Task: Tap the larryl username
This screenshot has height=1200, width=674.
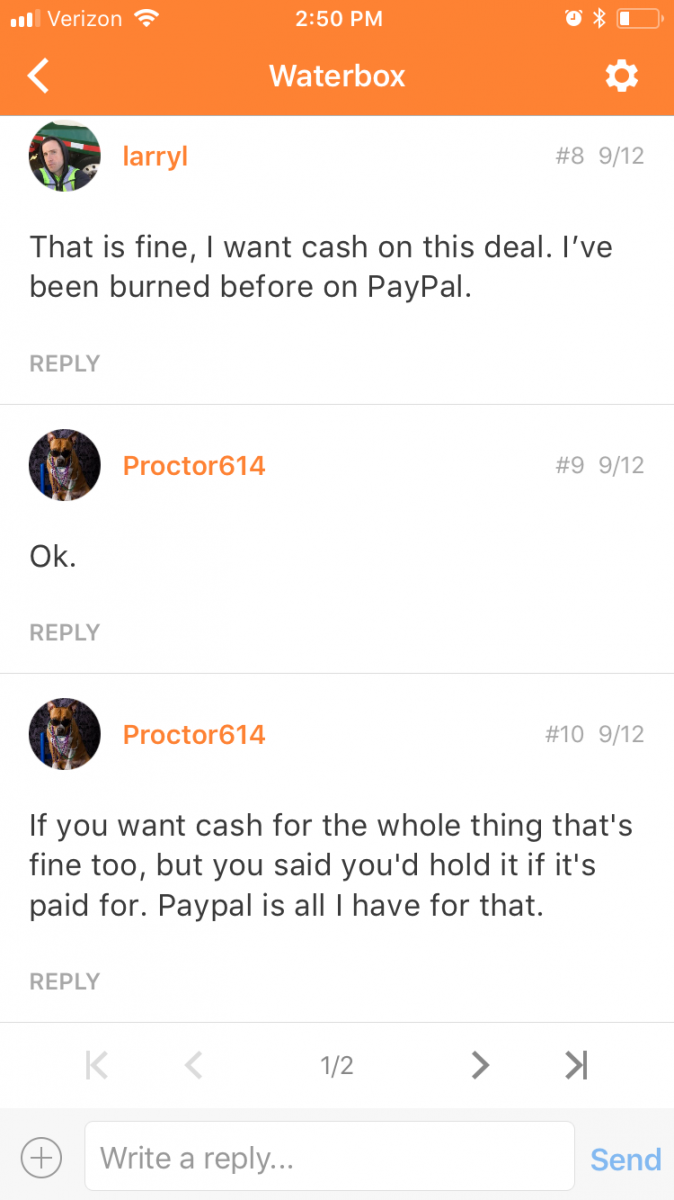Action: tap(155, 156)
